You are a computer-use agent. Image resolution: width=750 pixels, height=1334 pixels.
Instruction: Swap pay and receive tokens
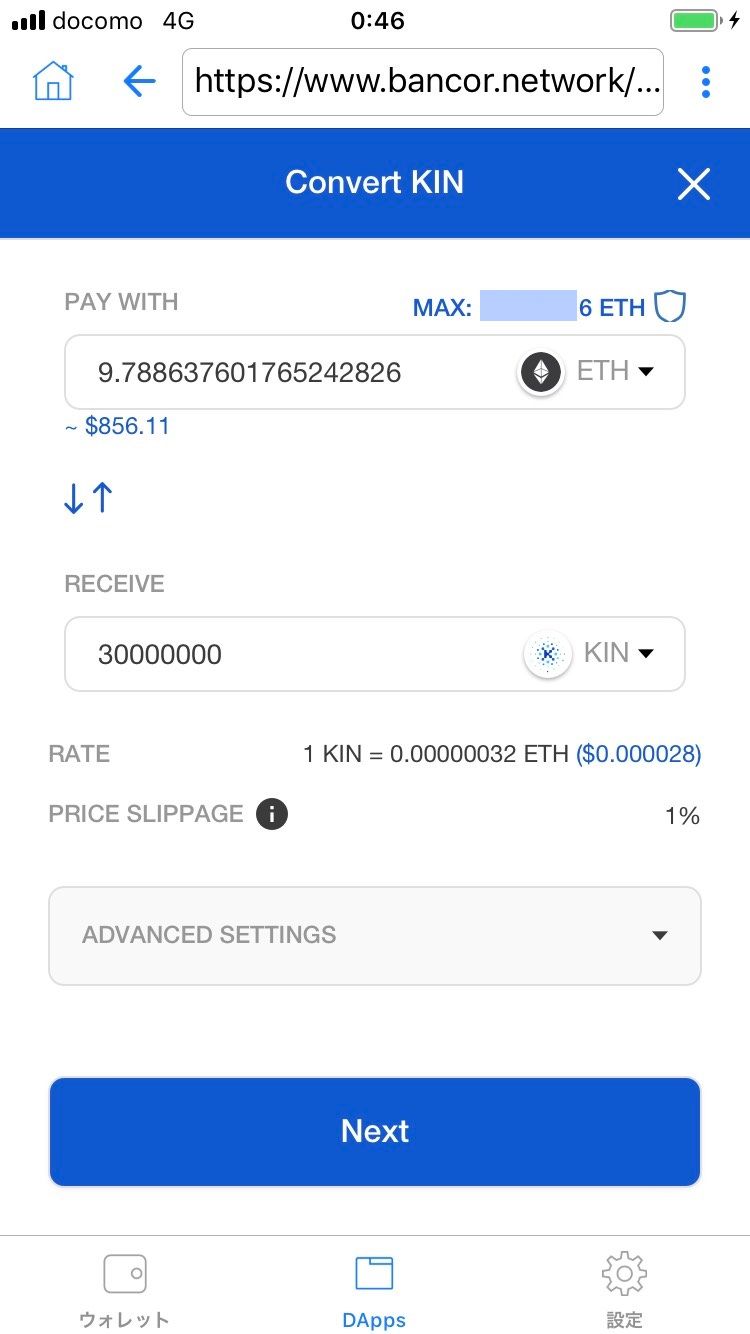tap(88, 498)
